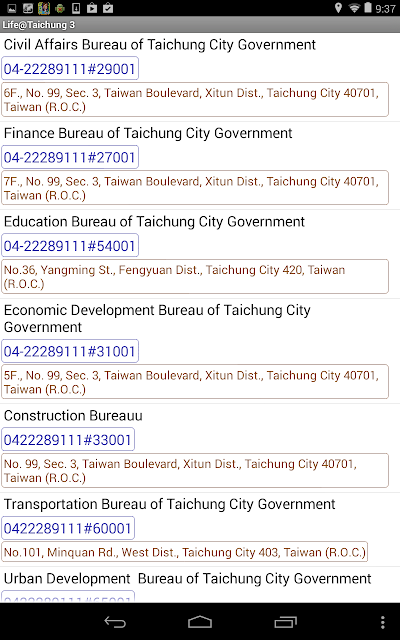Open Civil Affairs Bureau 6F address
This screenshot has height=640, width=400.
(x=195, y=100)
